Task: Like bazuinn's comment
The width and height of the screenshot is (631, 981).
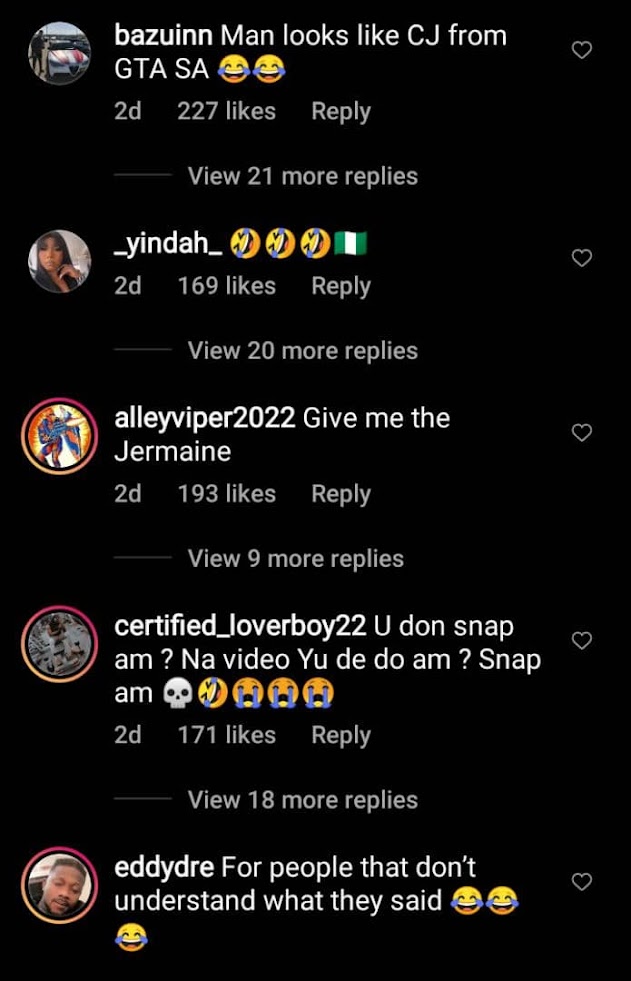Action: tap(581, 50)
